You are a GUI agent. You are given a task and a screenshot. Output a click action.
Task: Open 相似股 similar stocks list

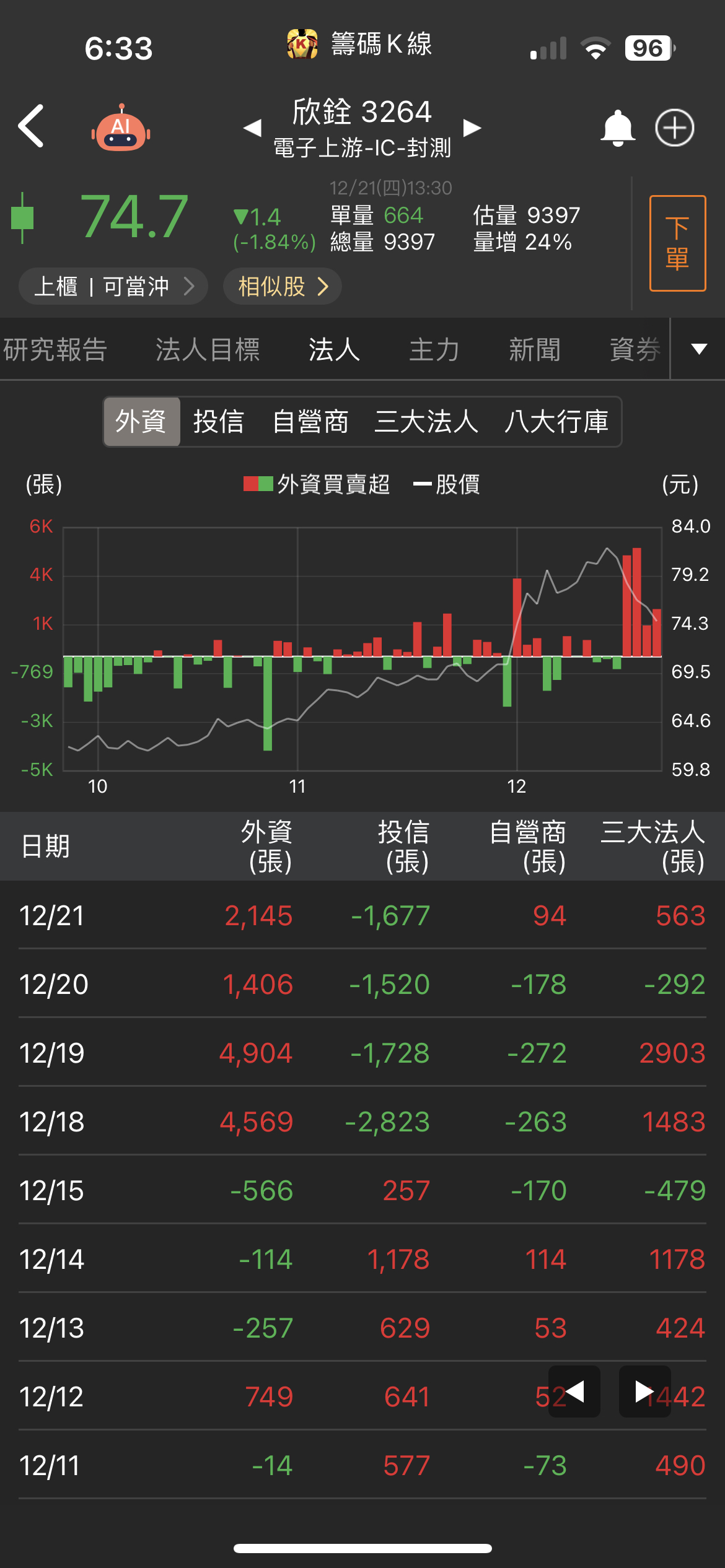pyautogui.click(x=282, y=286)
